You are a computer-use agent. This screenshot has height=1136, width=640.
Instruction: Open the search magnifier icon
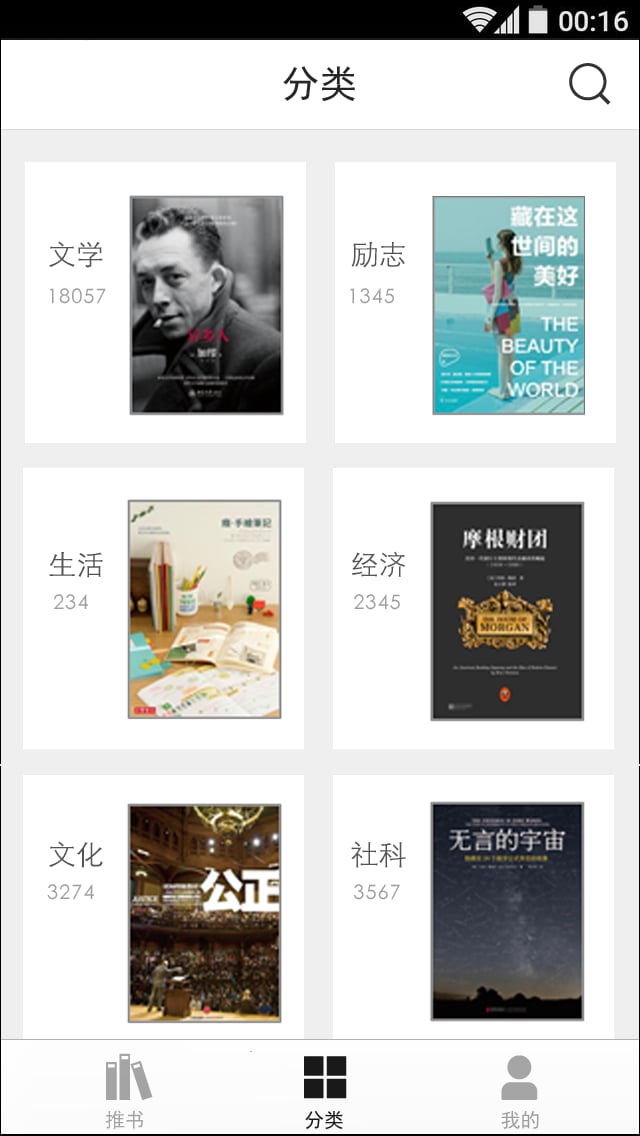pyautogui.click(x=589, y=85)
